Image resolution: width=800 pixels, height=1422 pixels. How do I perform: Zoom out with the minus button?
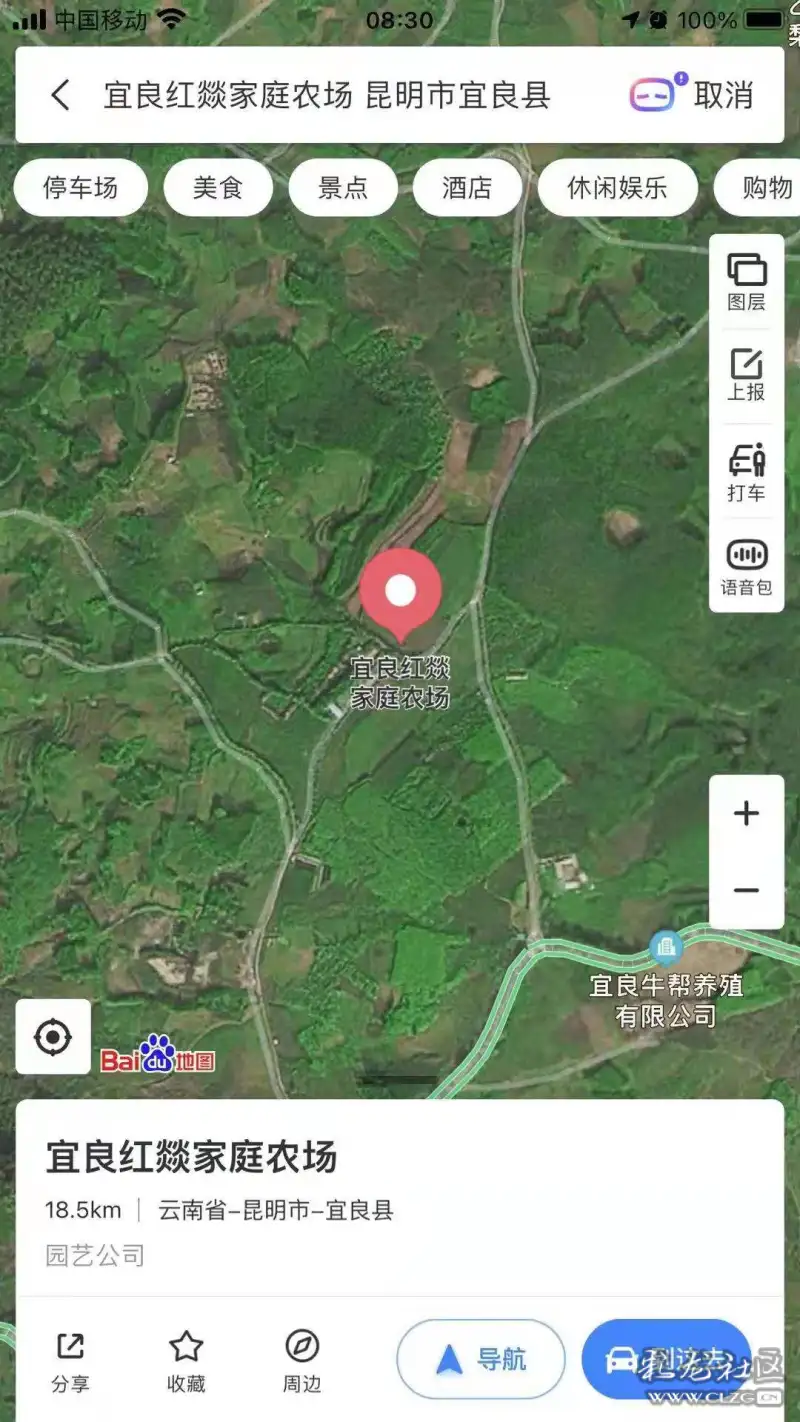[746, 890]
